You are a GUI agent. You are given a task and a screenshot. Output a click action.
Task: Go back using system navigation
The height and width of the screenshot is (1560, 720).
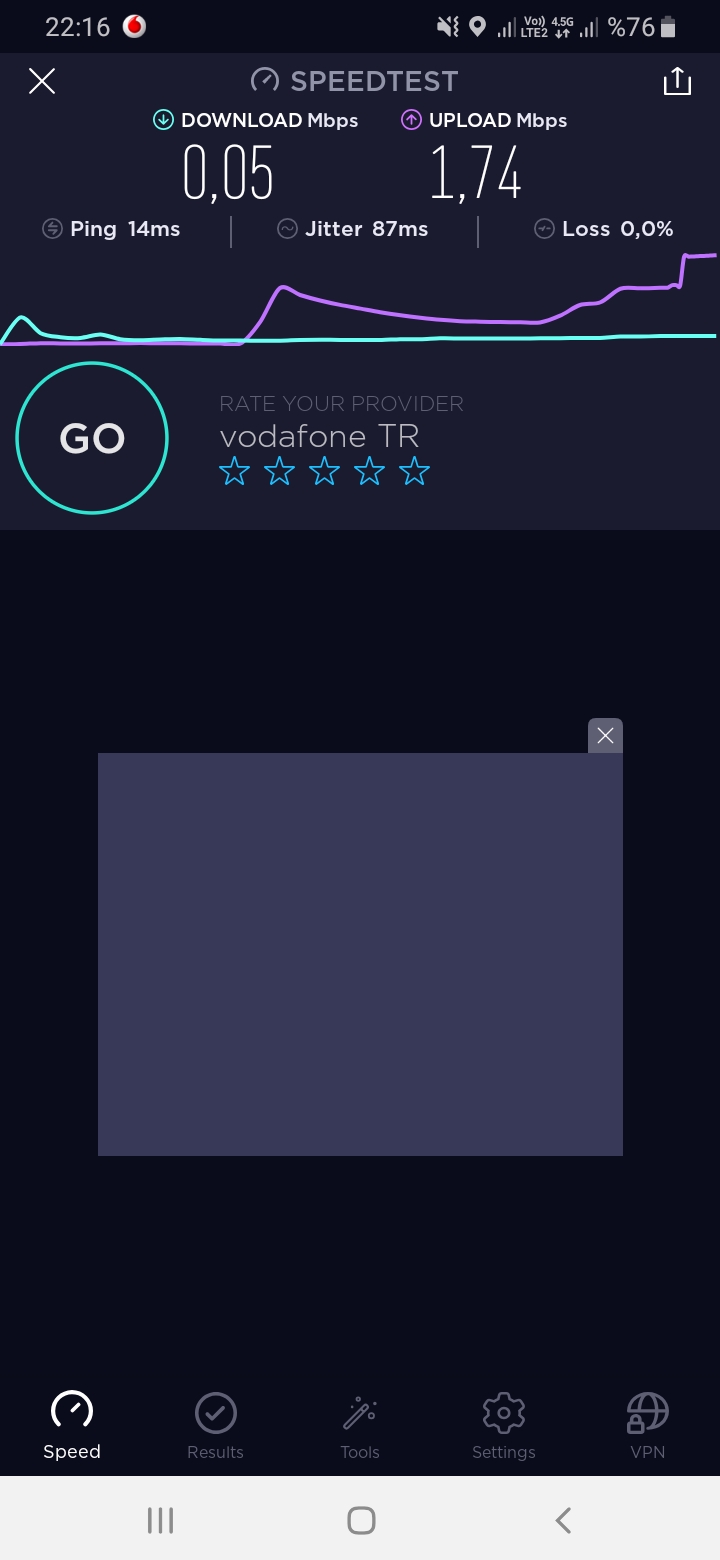coord(563,1521)
